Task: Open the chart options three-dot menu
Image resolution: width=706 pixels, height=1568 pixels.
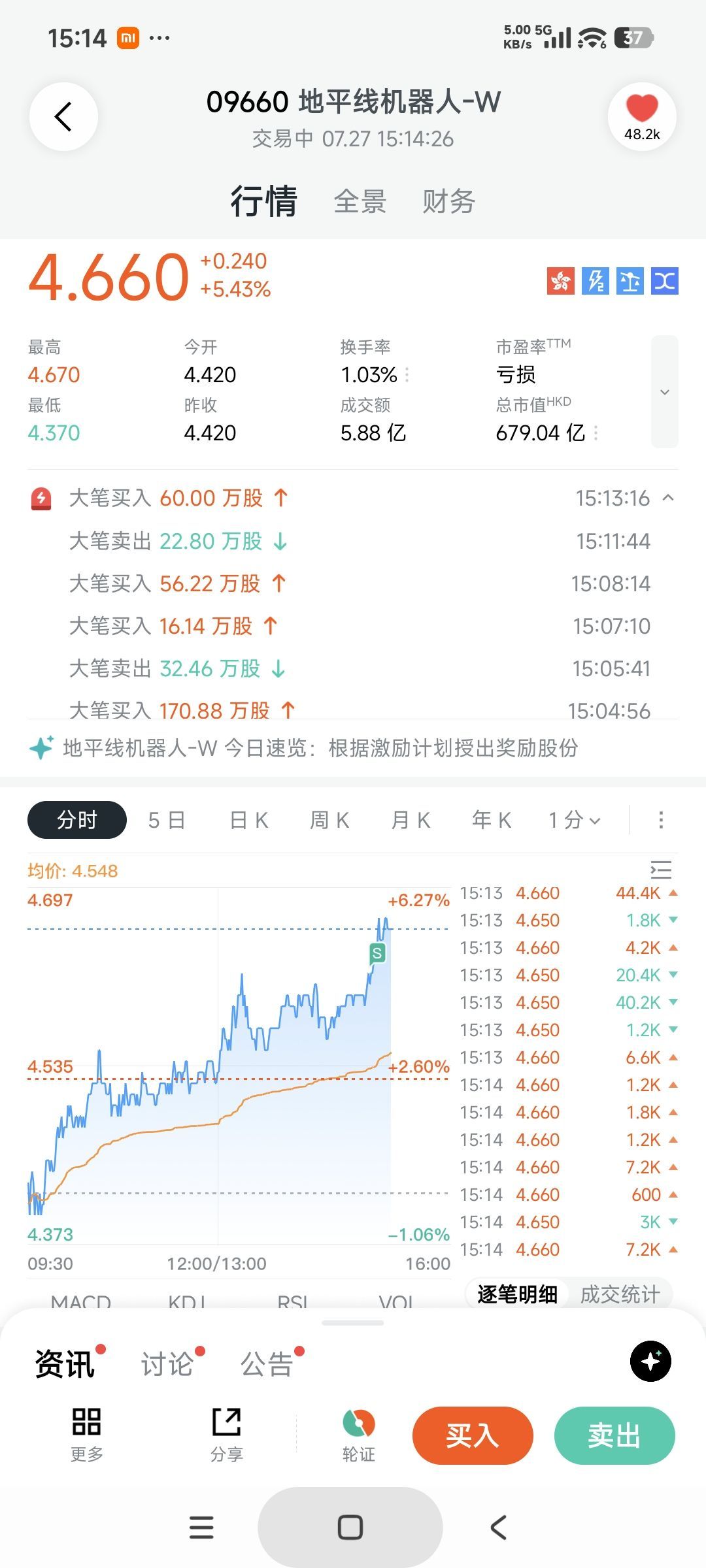Action: (661, 820)
